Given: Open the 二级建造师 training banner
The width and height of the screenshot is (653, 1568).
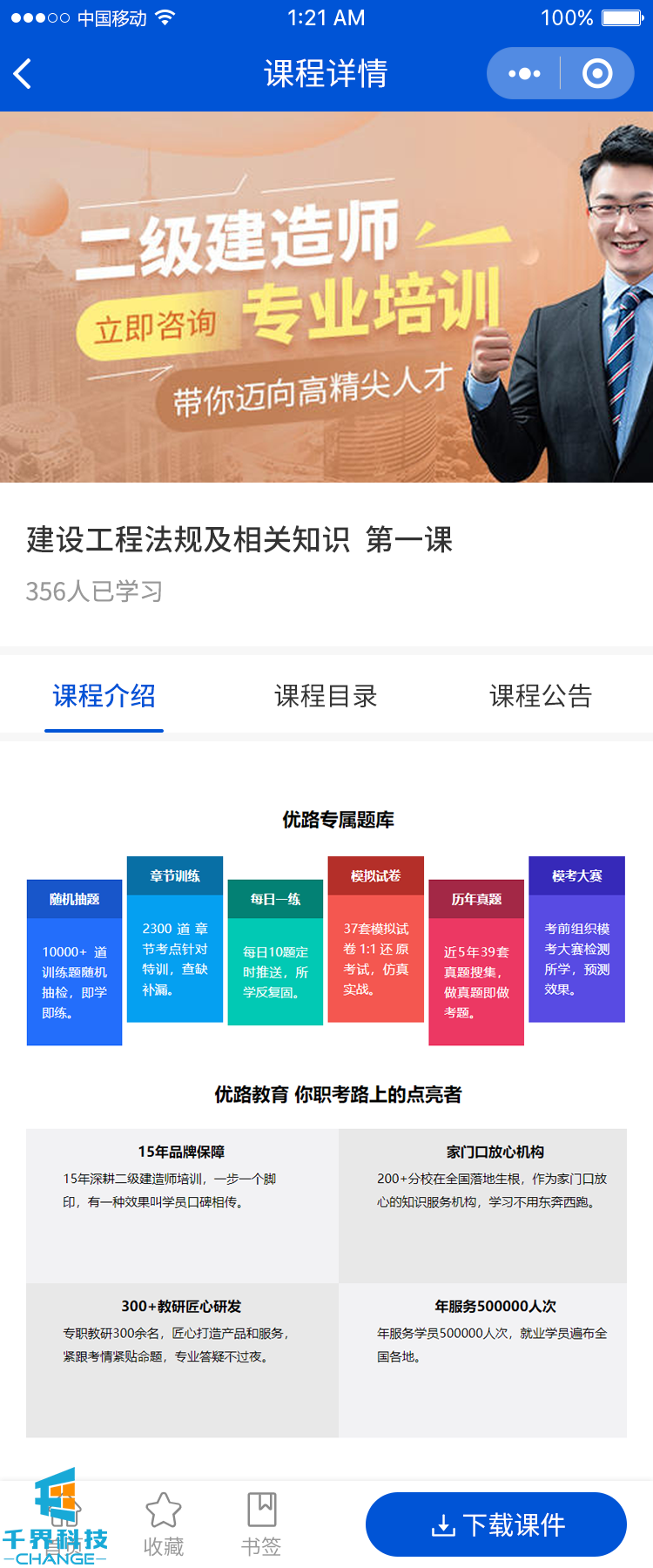Looking at the screenshot, I should point(326,296).
